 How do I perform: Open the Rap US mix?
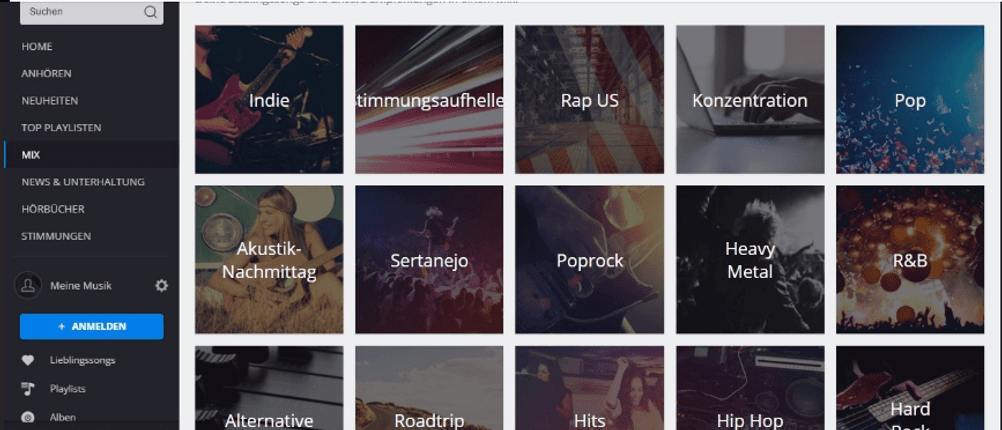tap(589, 100)
